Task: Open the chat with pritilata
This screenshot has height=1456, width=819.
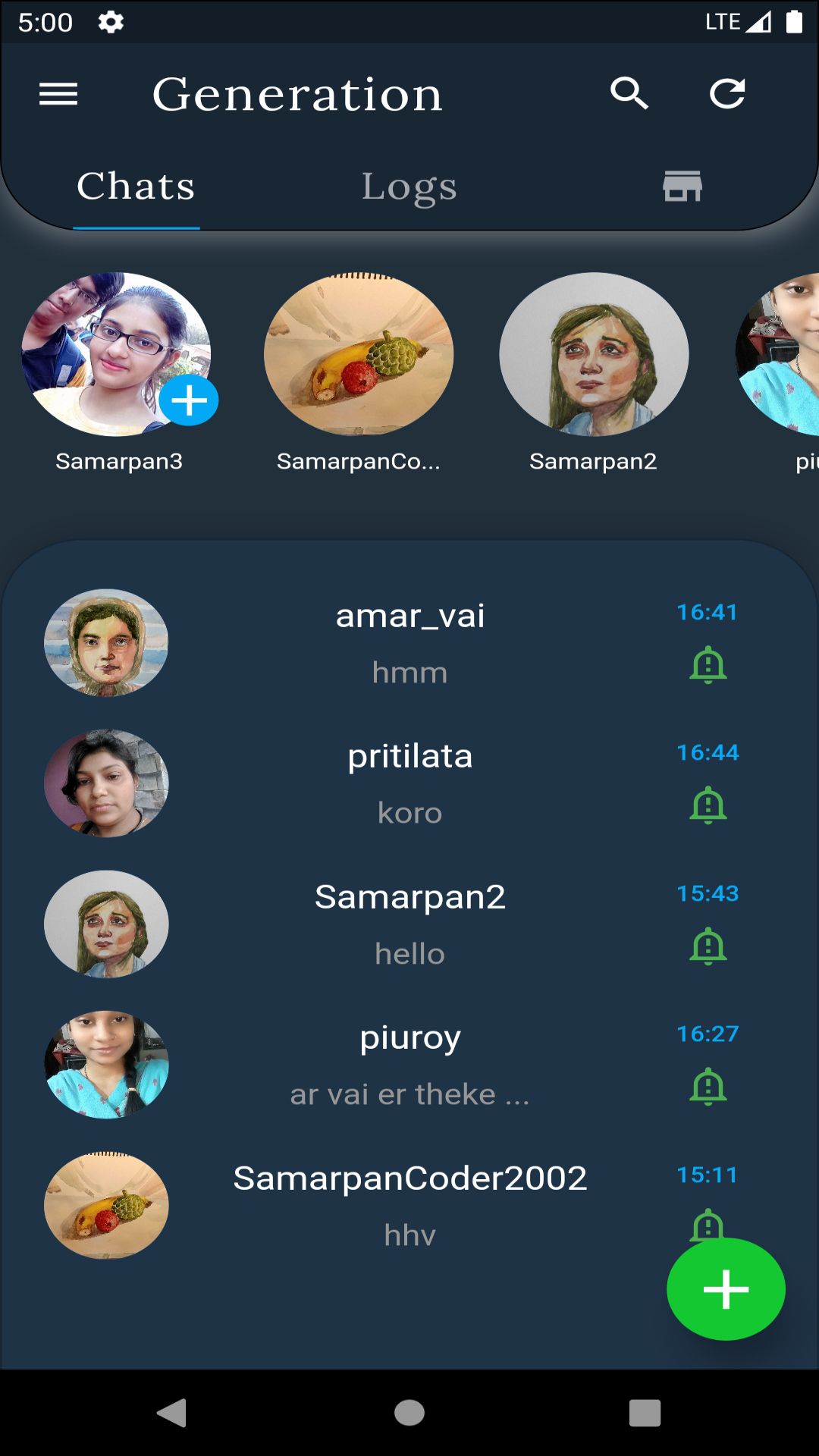Action: coord(409,783)
